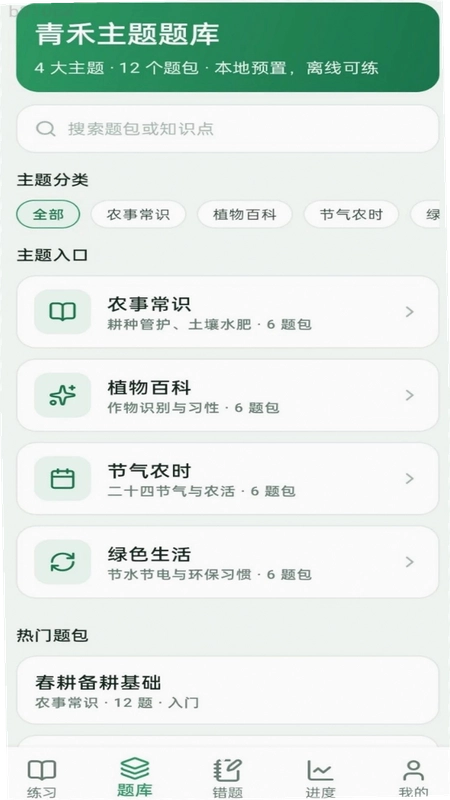Open the 春耕备耕基础 question pack
The image size is (450, 800).
click(x=228, y=690)
